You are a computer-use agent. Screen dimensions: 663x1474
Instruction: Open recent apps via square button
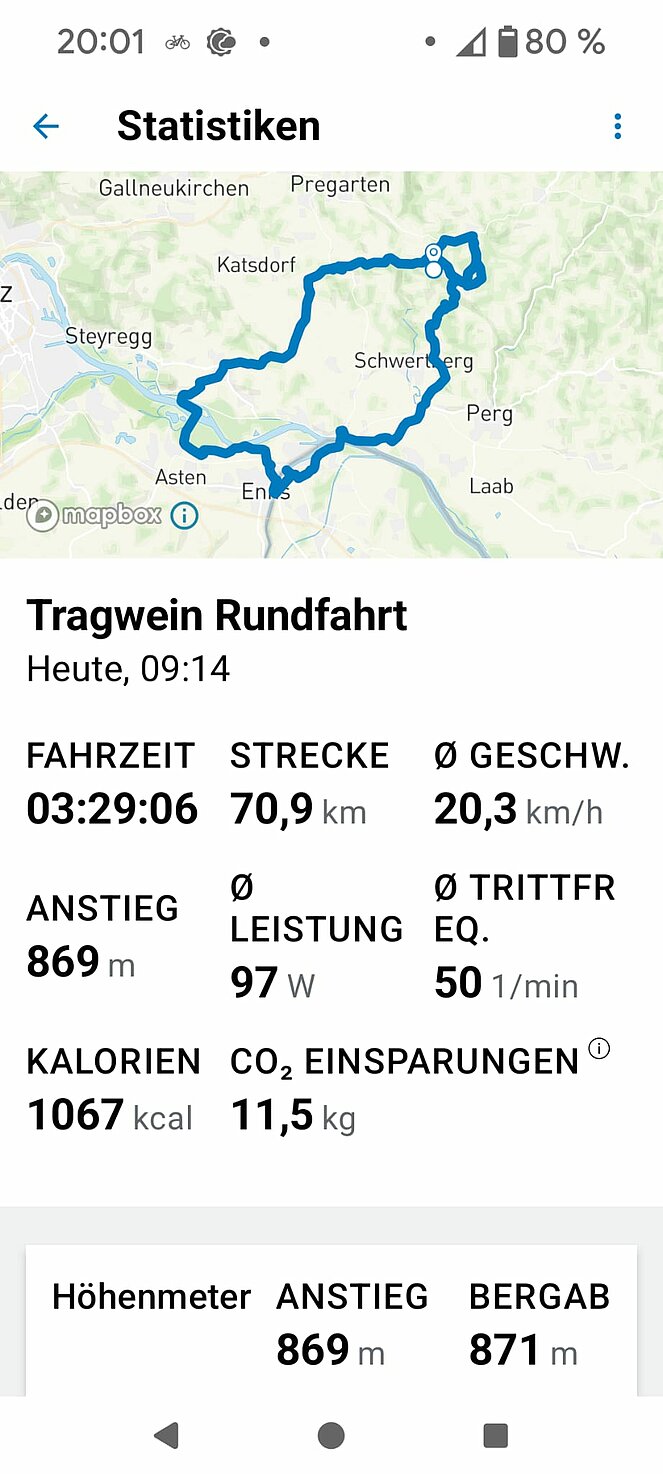click(x=495, y=1436)
